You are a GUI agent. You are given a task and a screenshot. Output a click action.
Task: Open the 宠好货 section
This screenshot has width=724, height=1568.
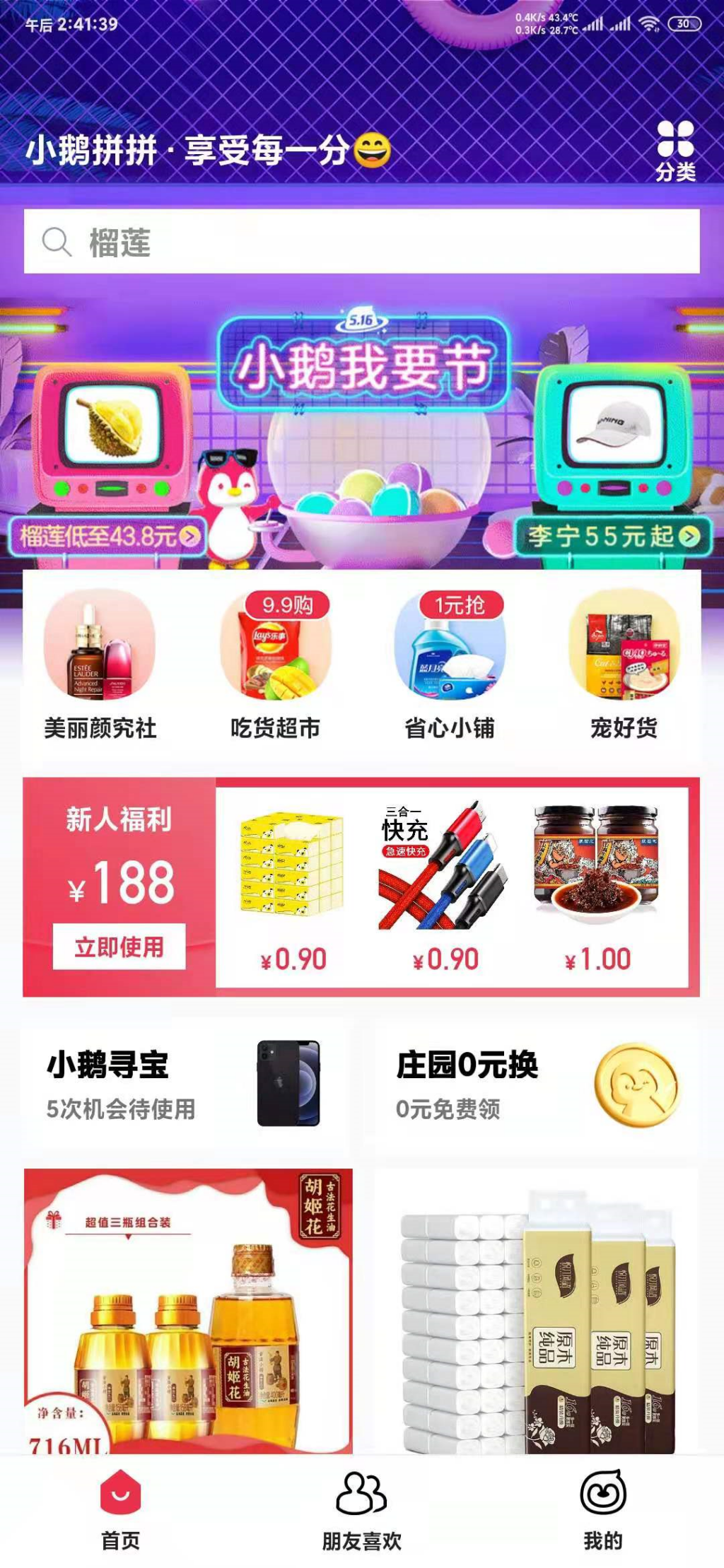[x=624, y=665]
